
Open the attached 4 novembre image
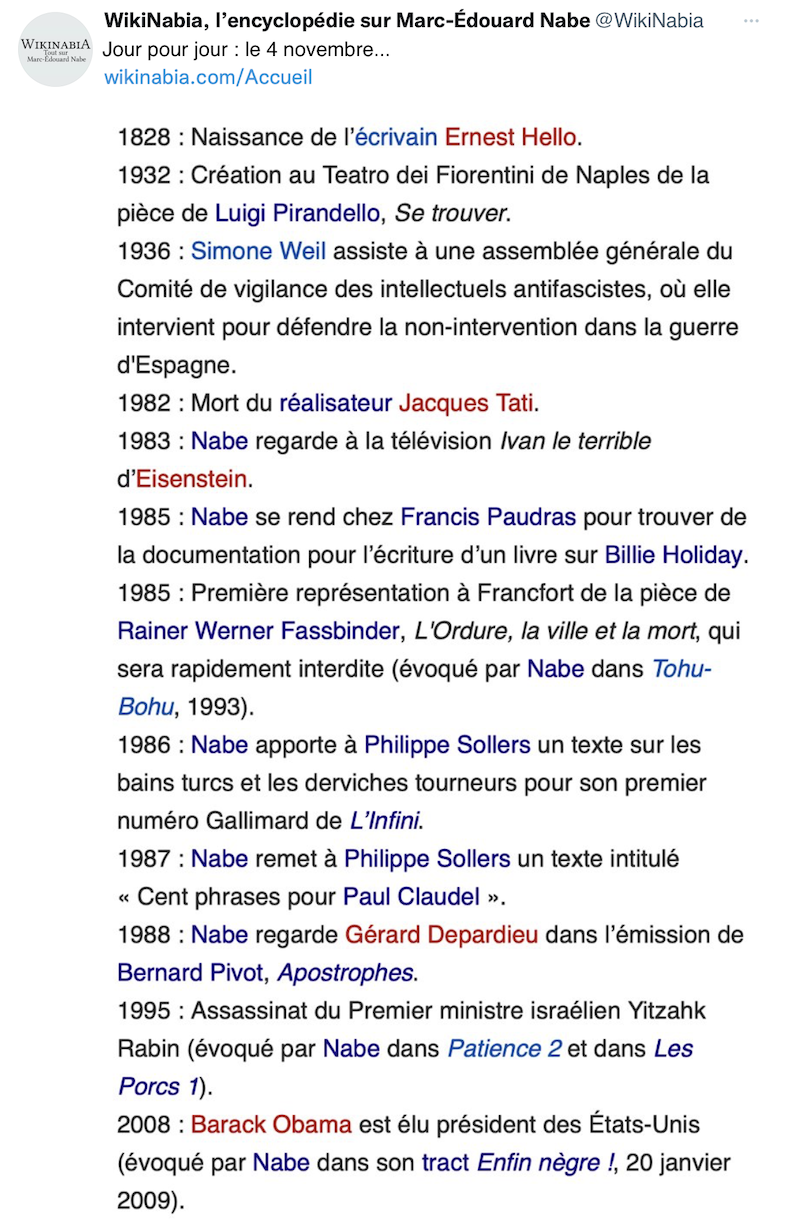point(430,660)
